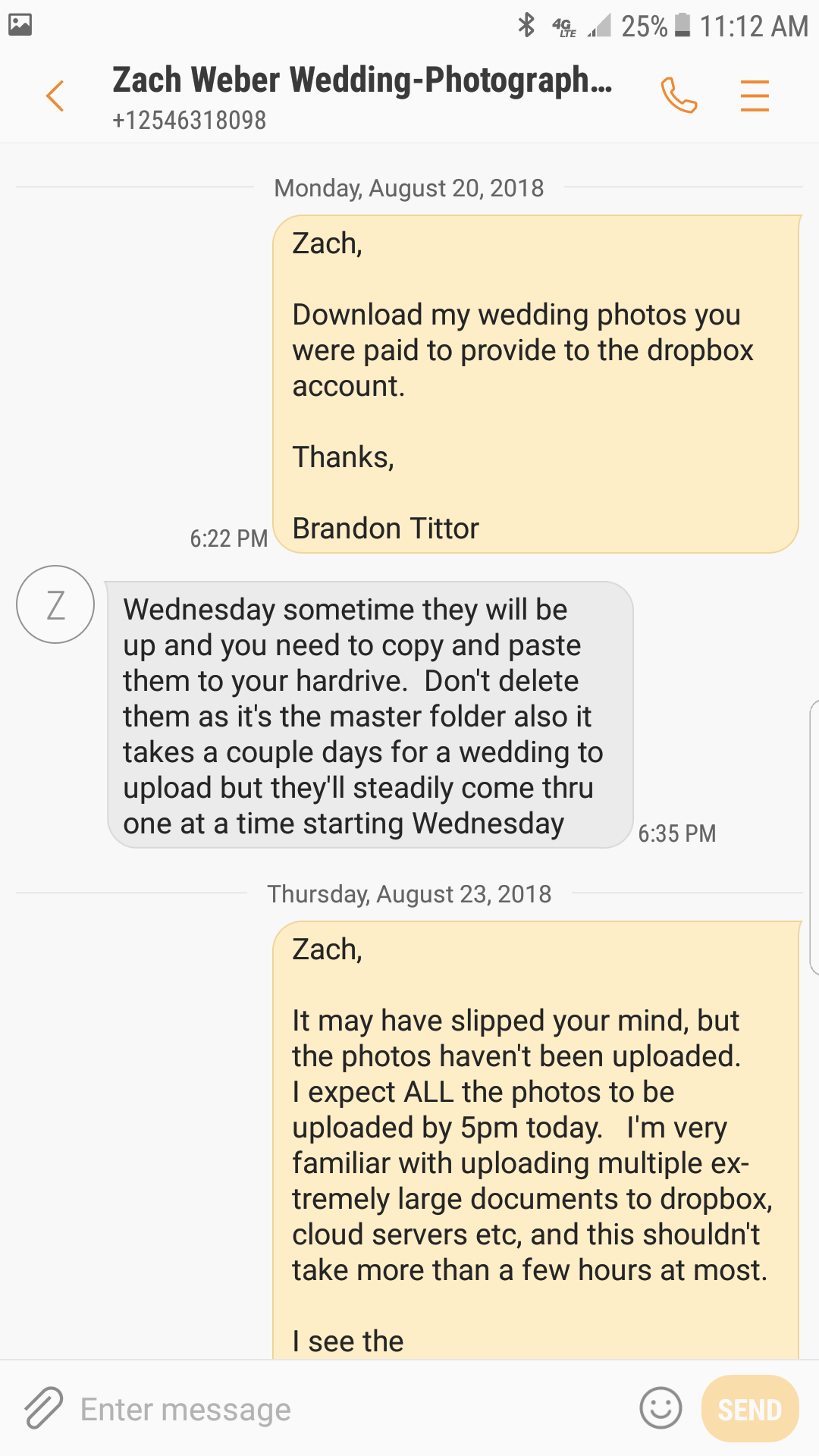Tap the SEND button
The image size is (819, 1456).
click(x=749, y=1409)
